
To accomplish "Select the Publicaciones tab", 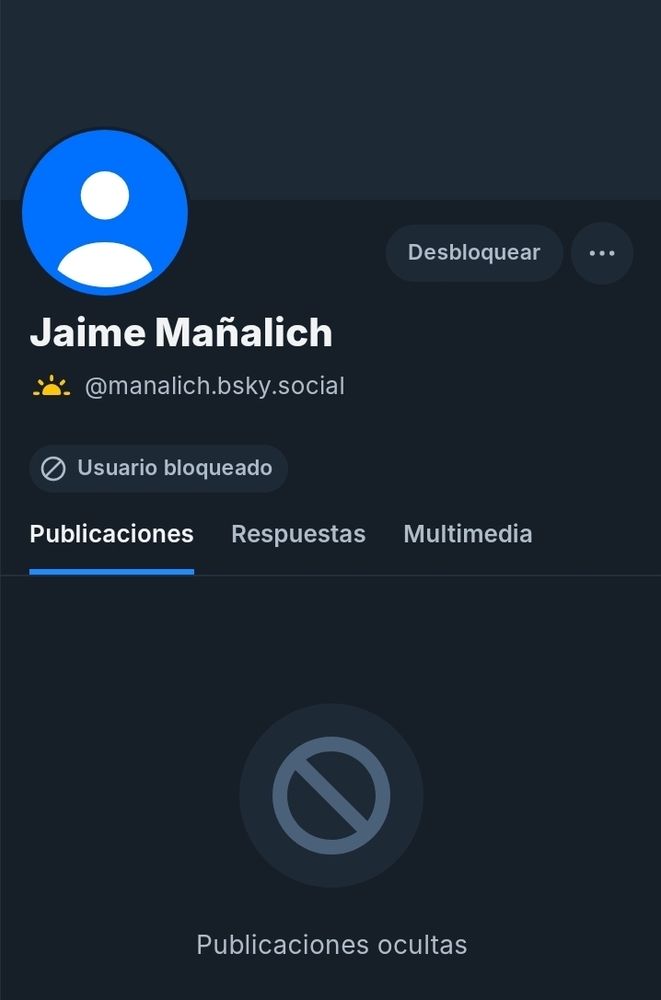I will [111, 534].
